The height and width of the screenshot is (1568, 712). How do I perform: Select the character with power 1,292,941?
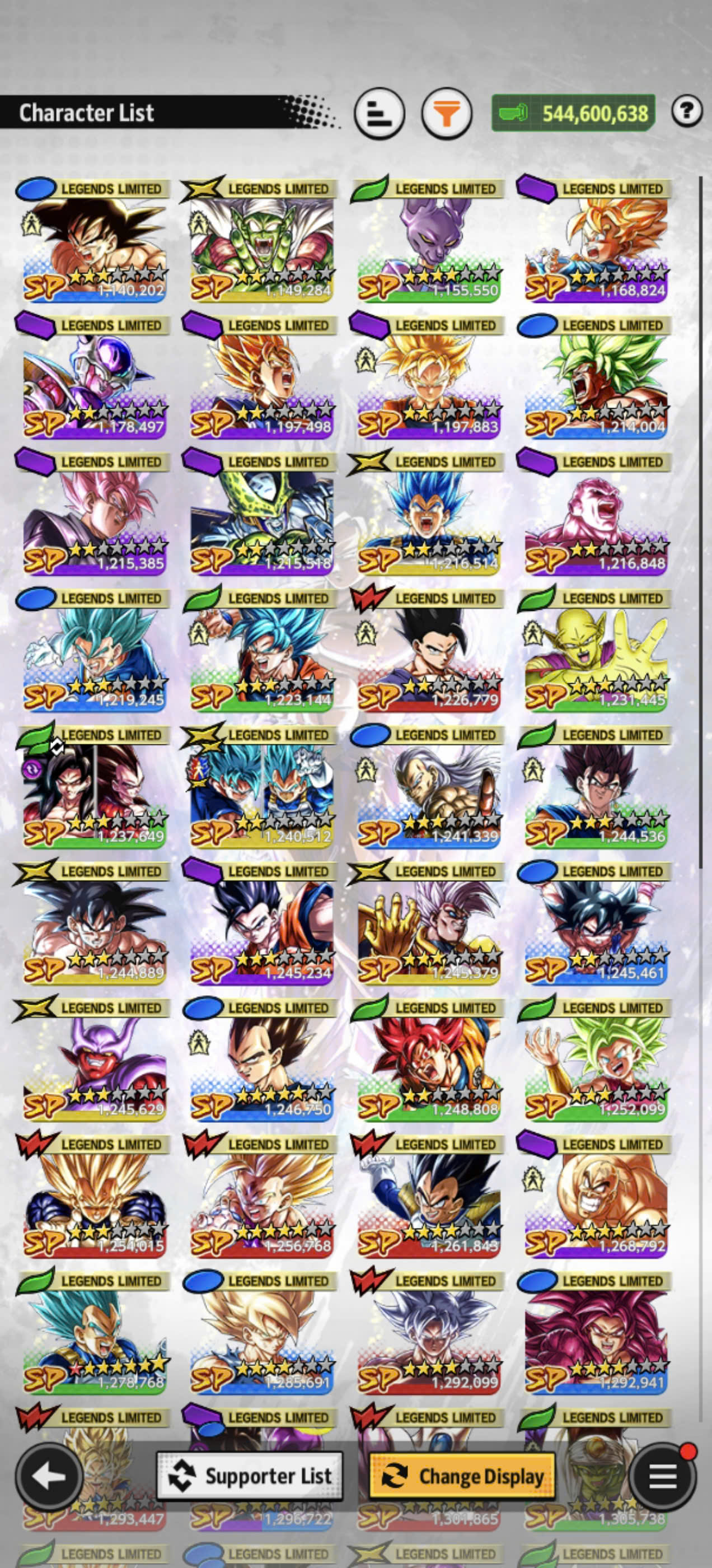[x=594, y=1333]
